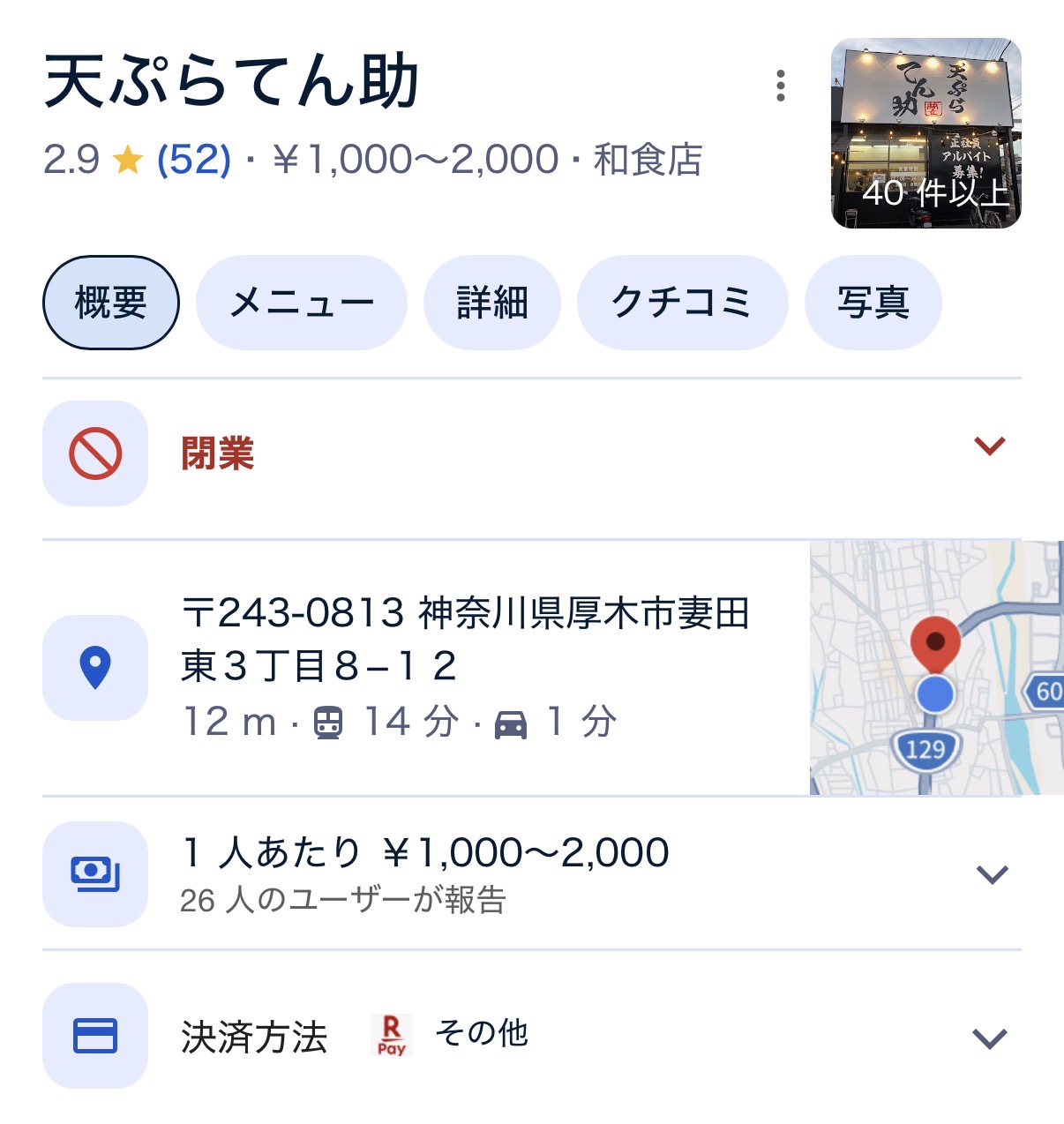Image resolution: width=1064 pixels, height=1124 pixels.
Task: Open the restaurant photo thumbnail with 40件以上
Action: [926, 133]
